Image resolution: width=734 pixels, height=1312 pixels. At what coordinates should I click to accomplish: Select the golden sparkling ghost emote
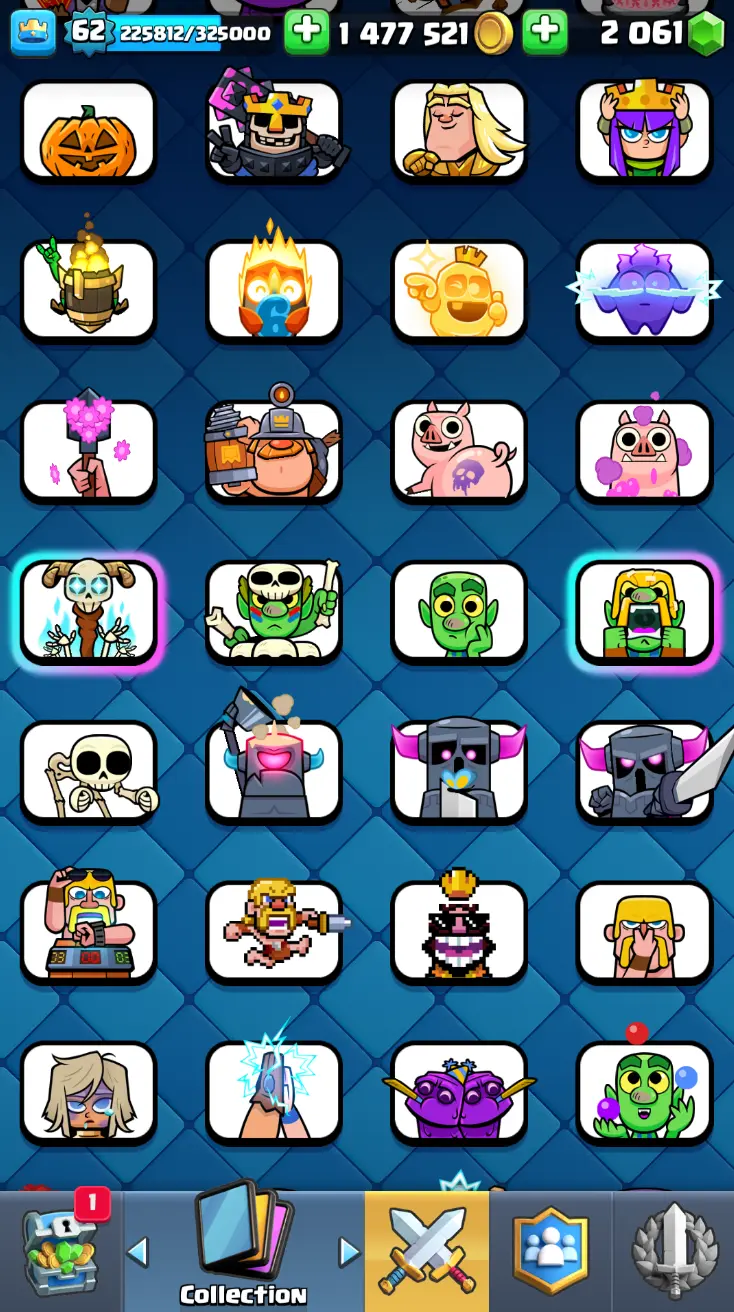pyautogui.click(x=459, y=291)
